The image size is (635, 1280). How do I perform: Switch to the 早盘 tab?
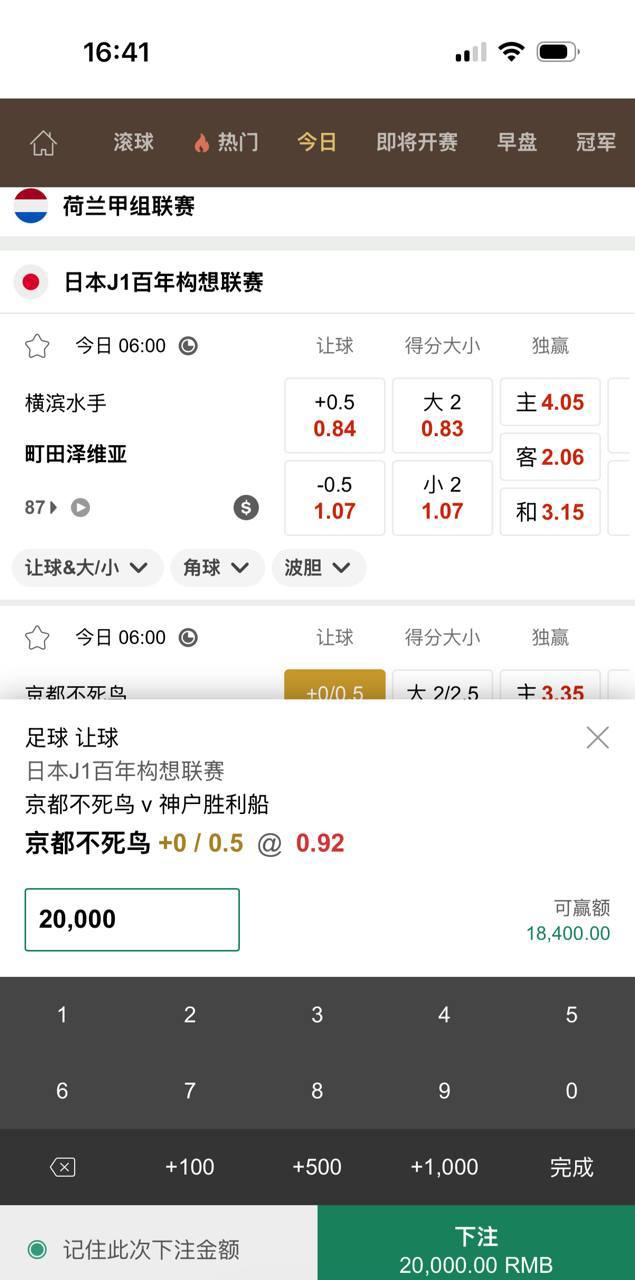(517, 142)
